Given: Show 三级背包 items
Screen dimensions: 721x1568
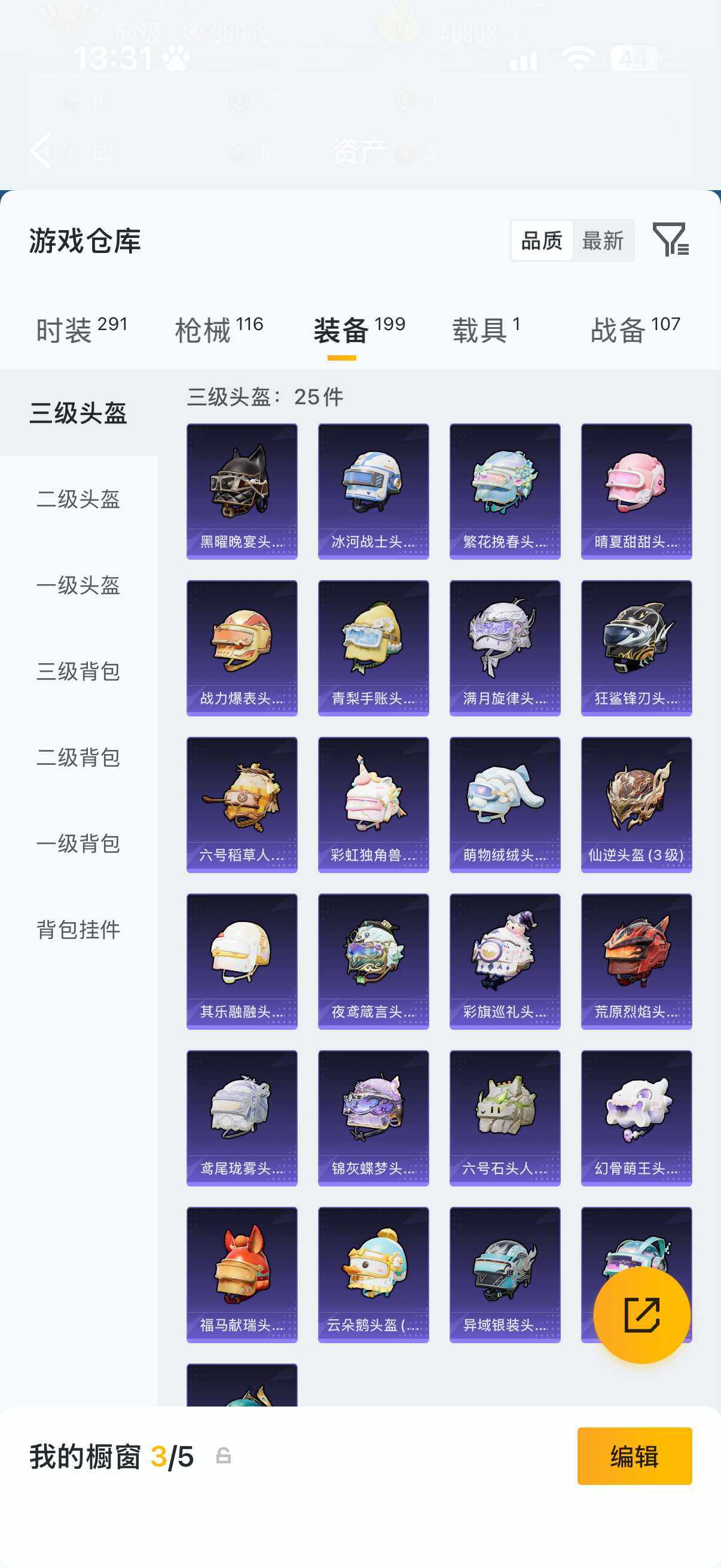Looking at the screenshot, I should (x=78, y=672).
